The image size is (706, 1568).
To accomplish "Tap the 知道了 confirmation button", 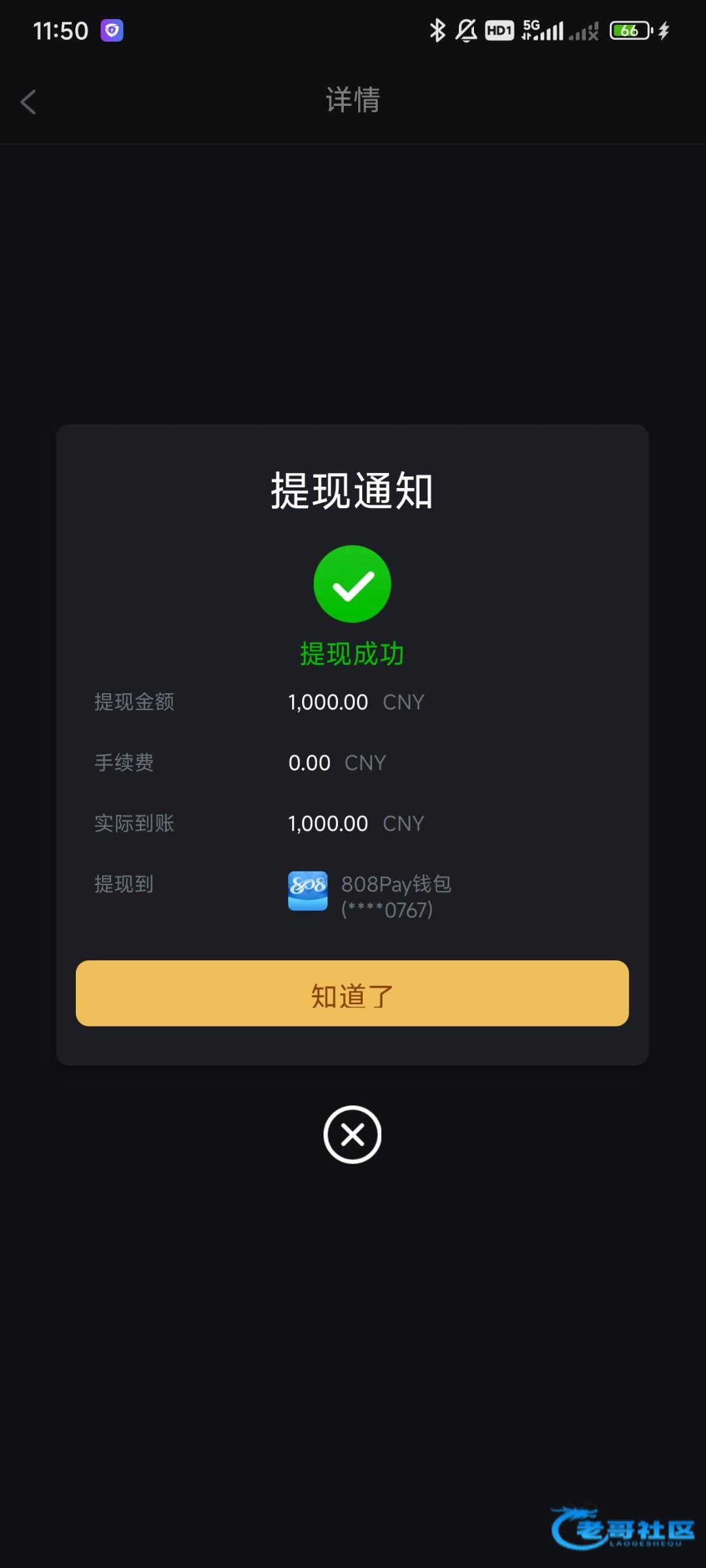I will click(352, 993).
